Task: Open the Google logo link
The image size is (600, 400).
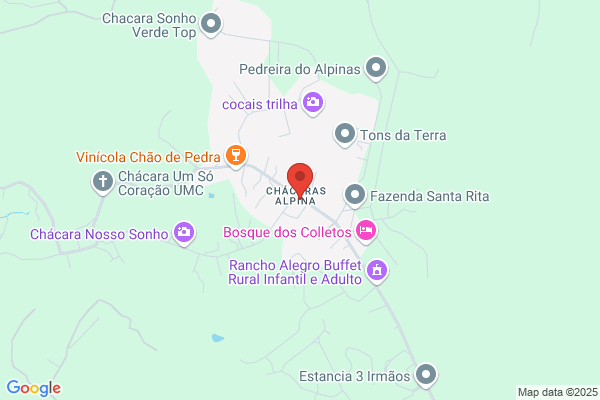Action: [x=34, y=388]
